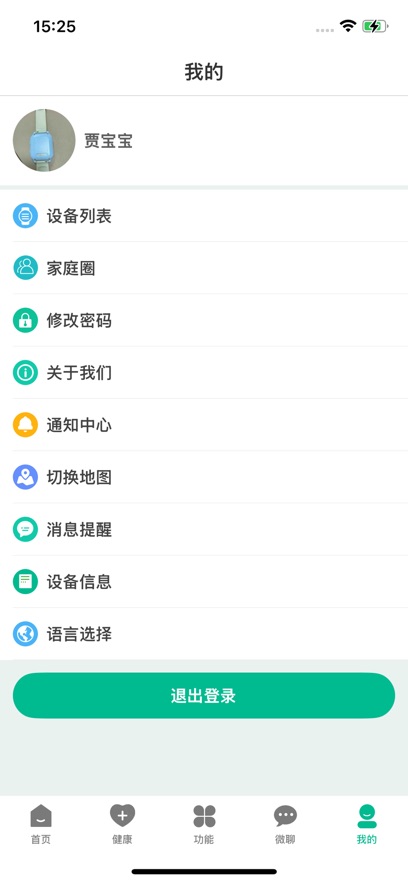Screen dimensions: 408x883
Task: Select 修改密码 to change password
Action: click(x=204, y=320)
